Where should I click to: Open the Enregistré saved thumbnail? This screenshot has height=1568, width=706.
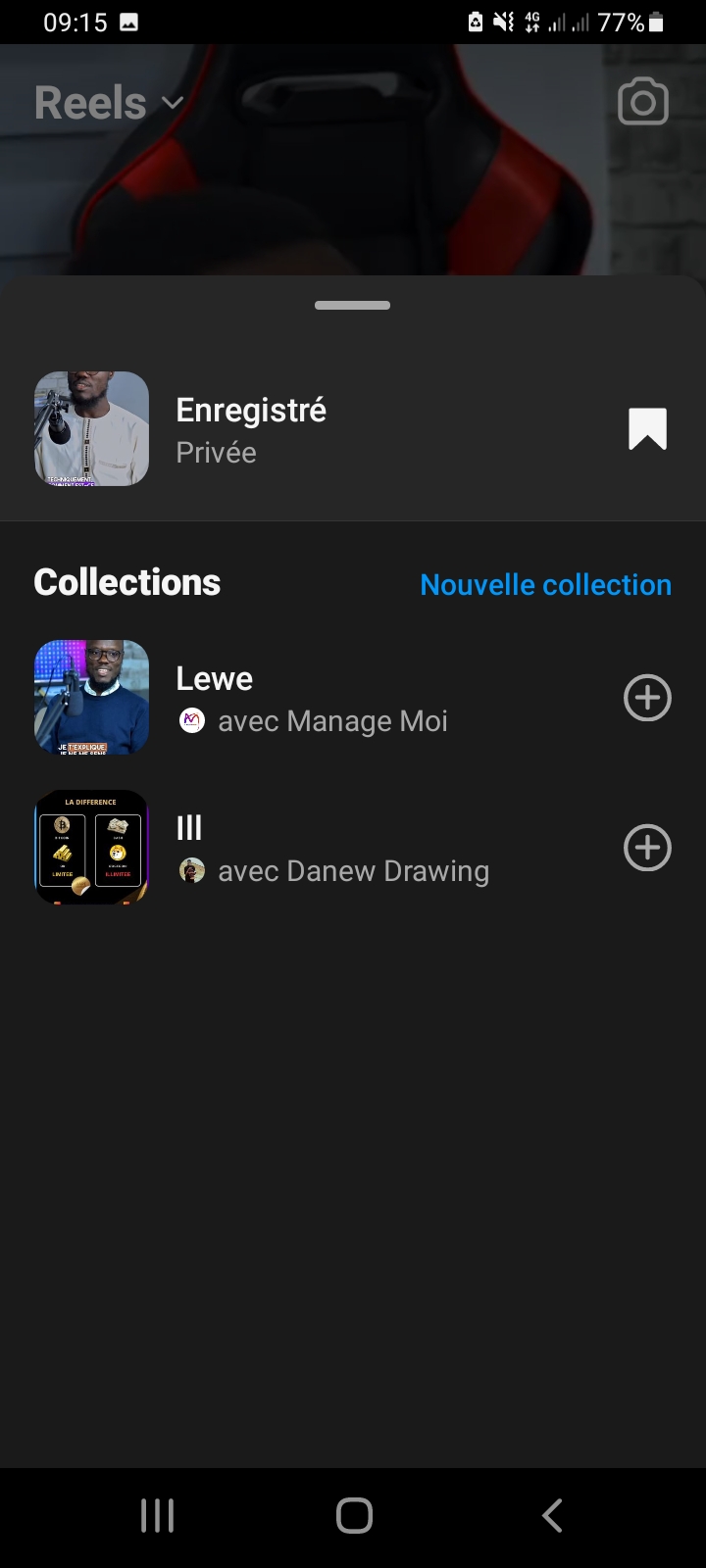(x=92, y=429)
